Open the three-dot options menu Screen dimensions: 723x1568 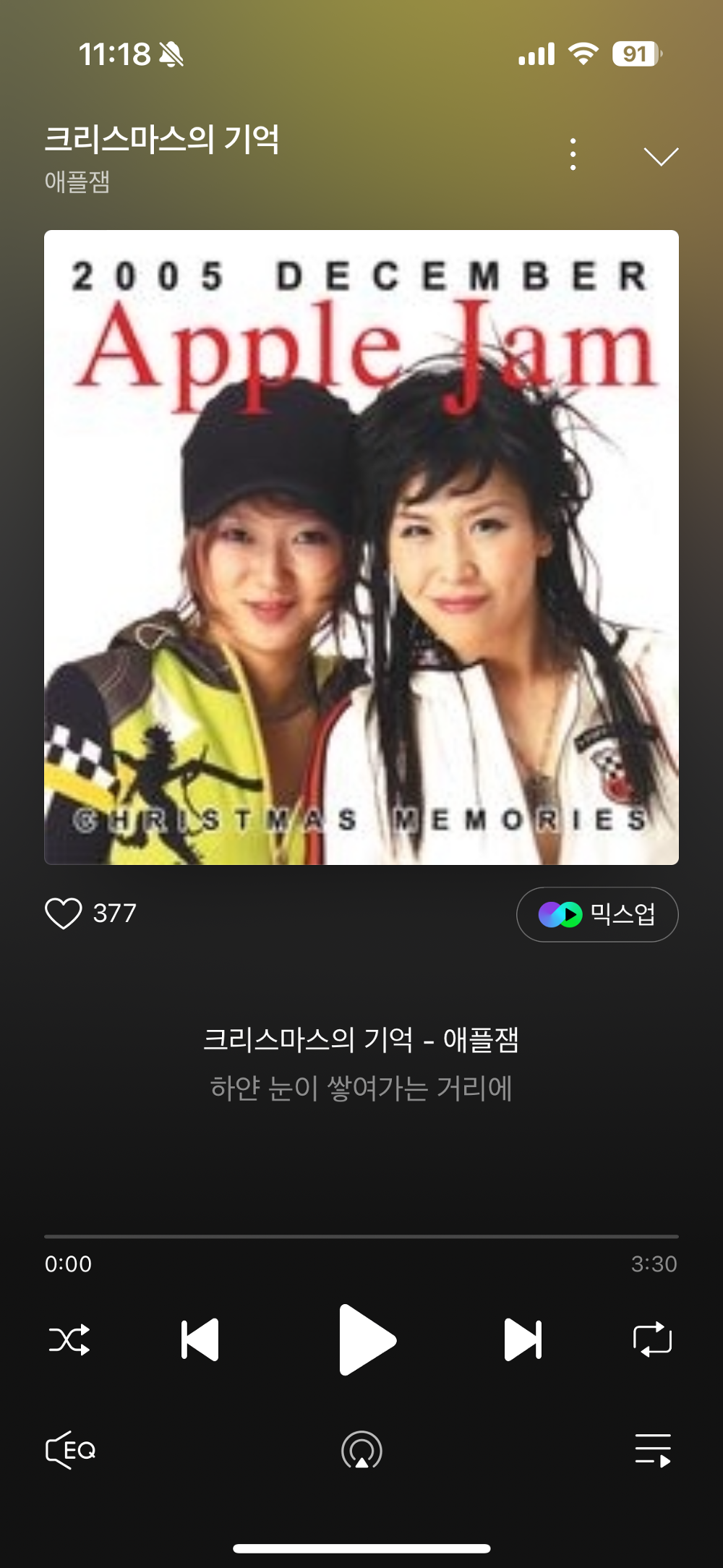[573, 153]
